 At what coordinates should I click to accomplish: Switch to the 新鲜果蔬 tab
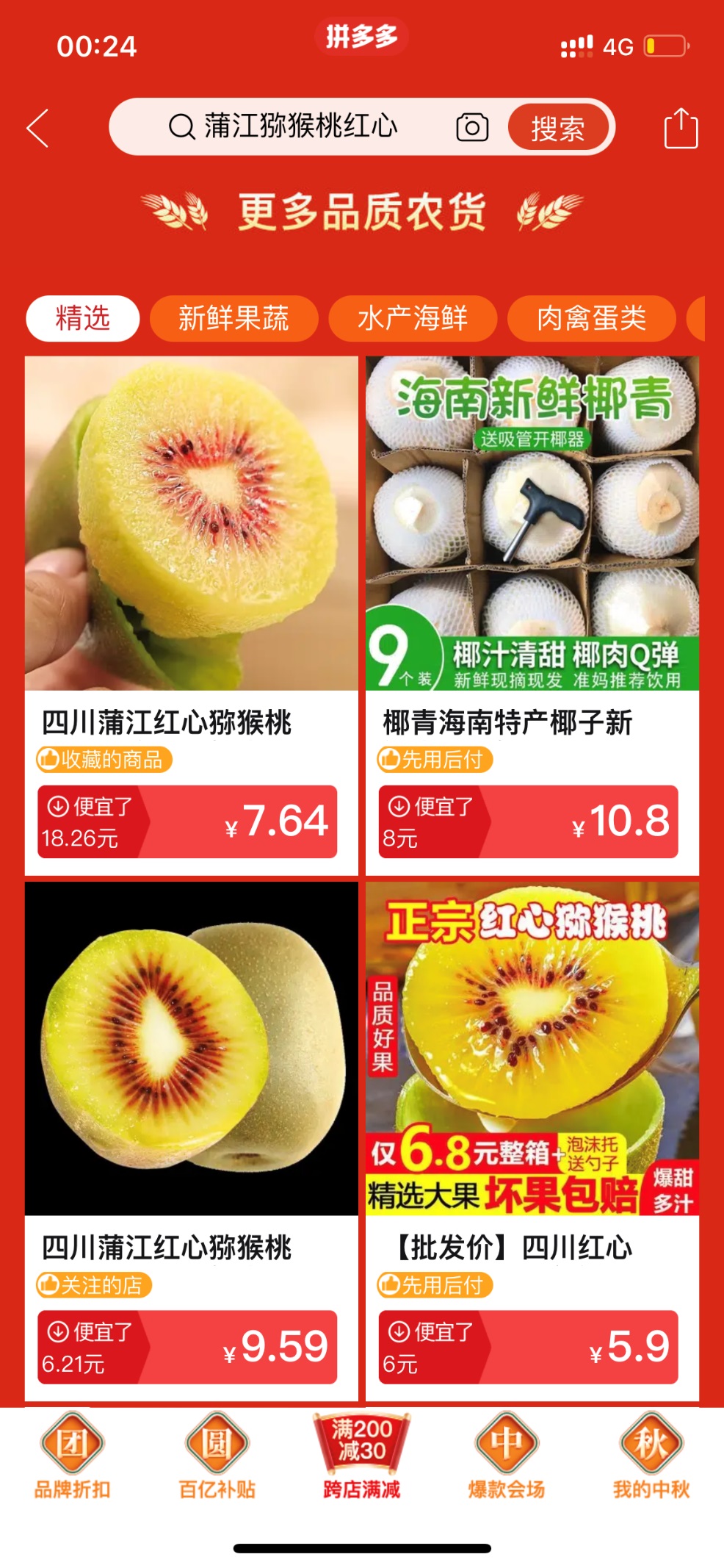pos(234,319)
